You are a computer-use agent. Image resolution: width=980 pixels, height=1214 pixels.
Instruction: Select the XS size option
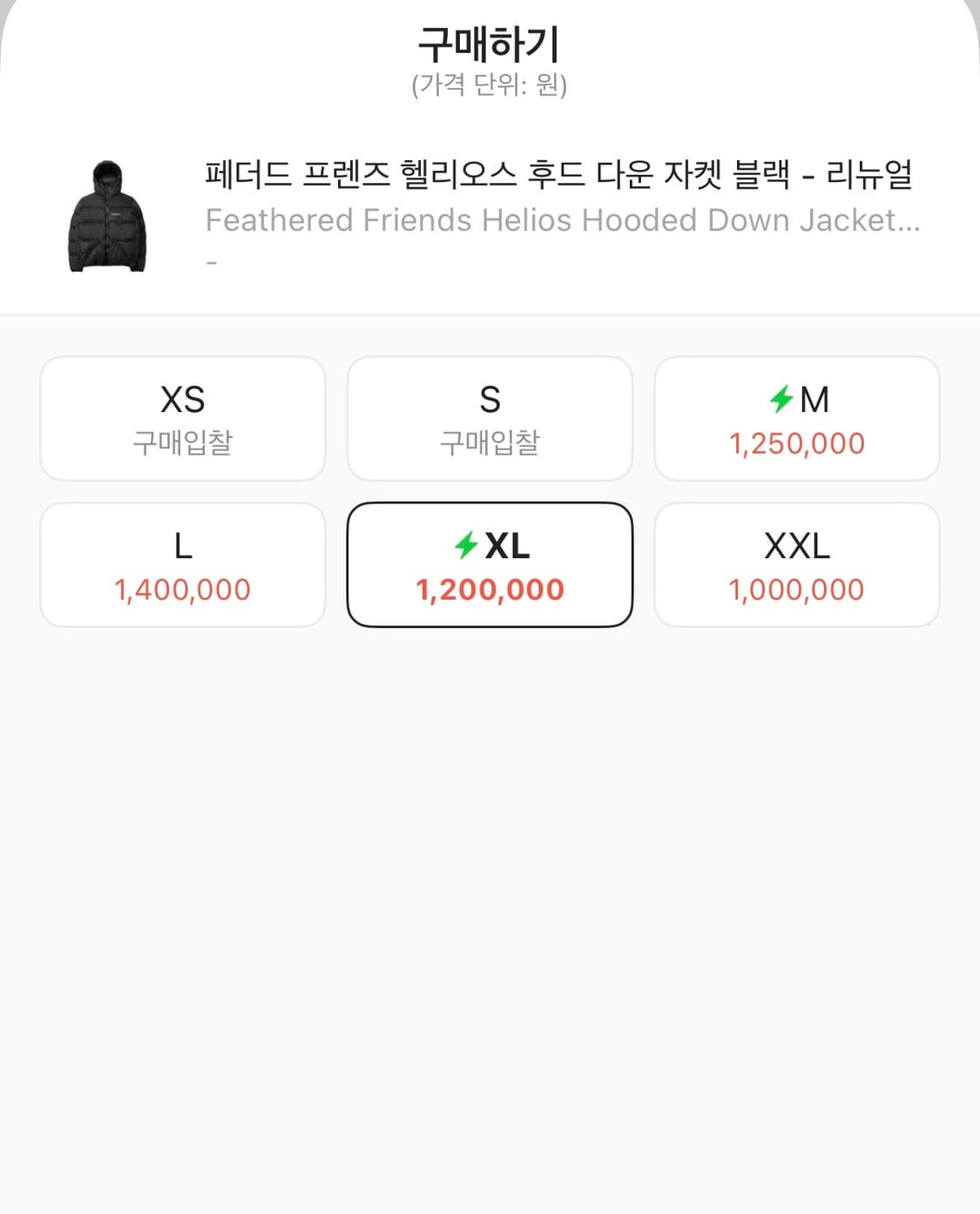[x=182, y=418]
